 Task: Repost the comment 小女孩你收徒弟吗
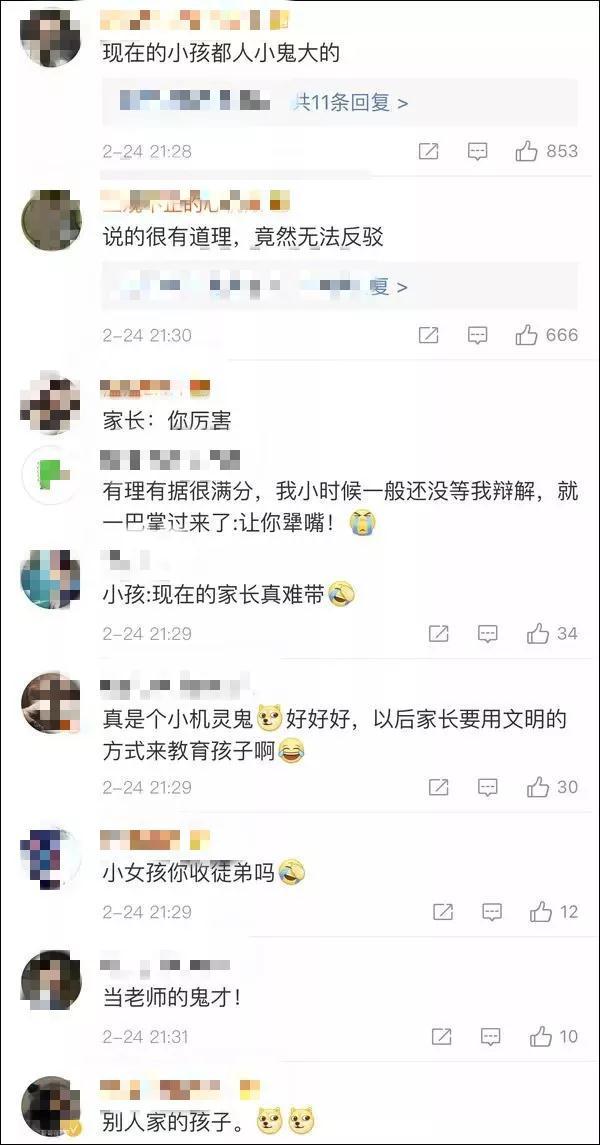443,912
